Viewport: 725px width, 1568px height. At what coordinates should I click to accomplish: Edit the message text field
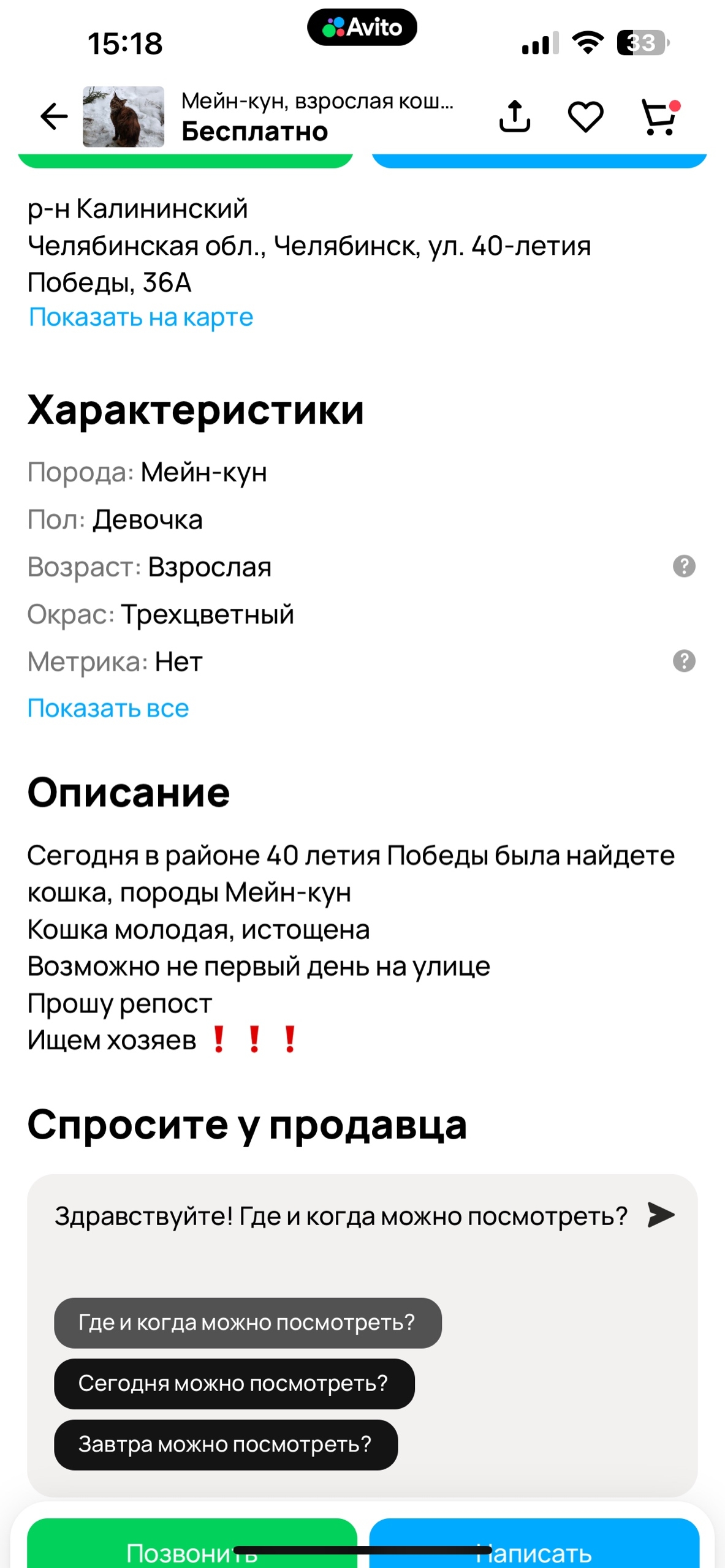341,1216
